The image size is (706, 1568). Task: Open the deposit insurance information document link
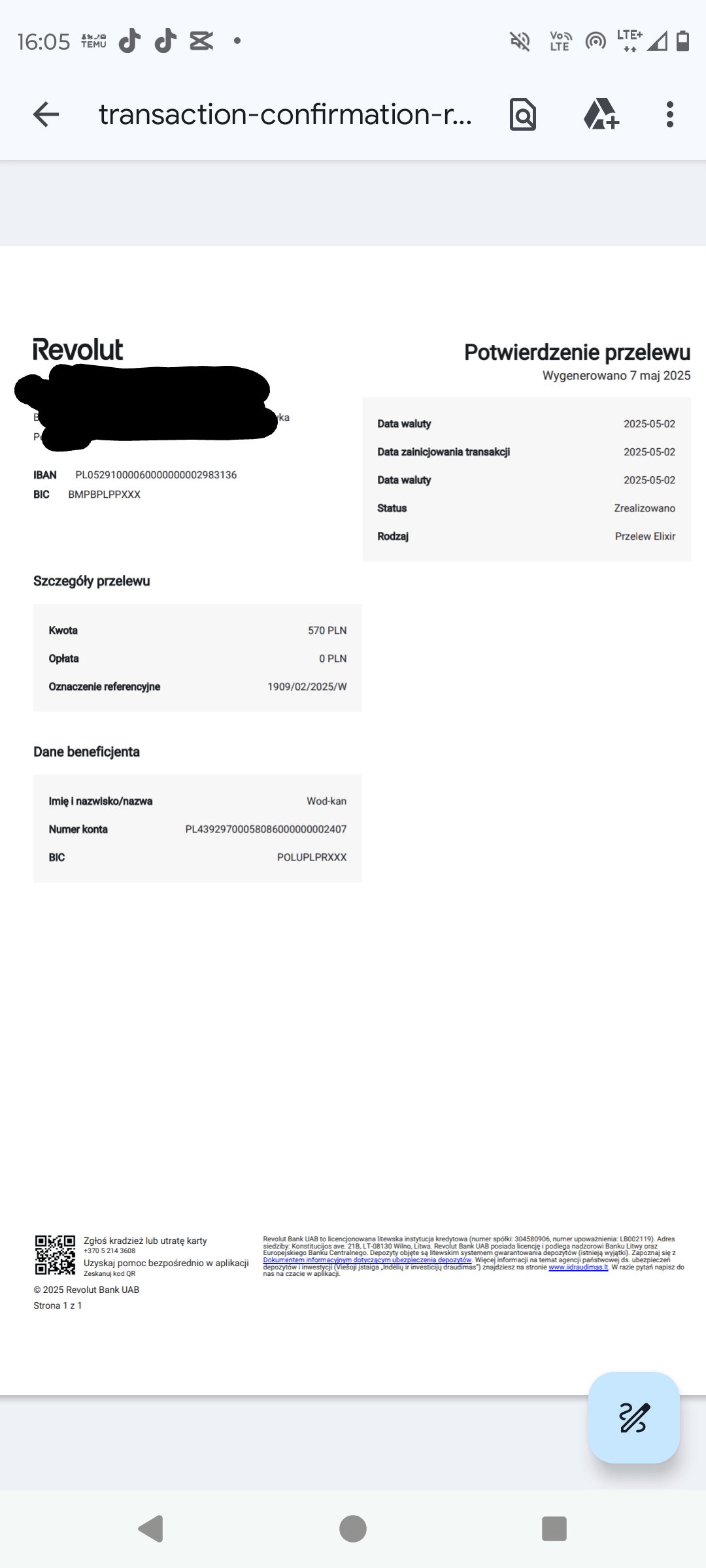pyautogui.click(x=367, y=1260)
